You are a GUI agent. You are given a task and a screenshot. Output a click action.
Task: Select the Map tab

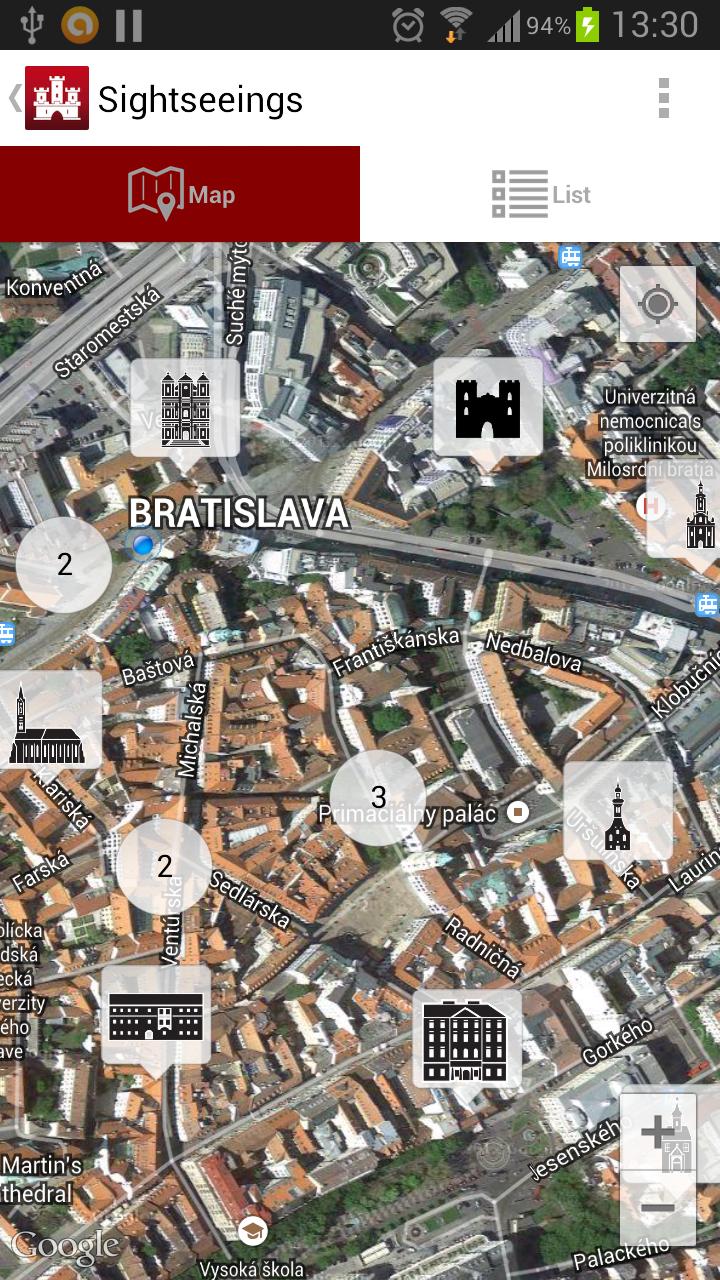[180, 194]
